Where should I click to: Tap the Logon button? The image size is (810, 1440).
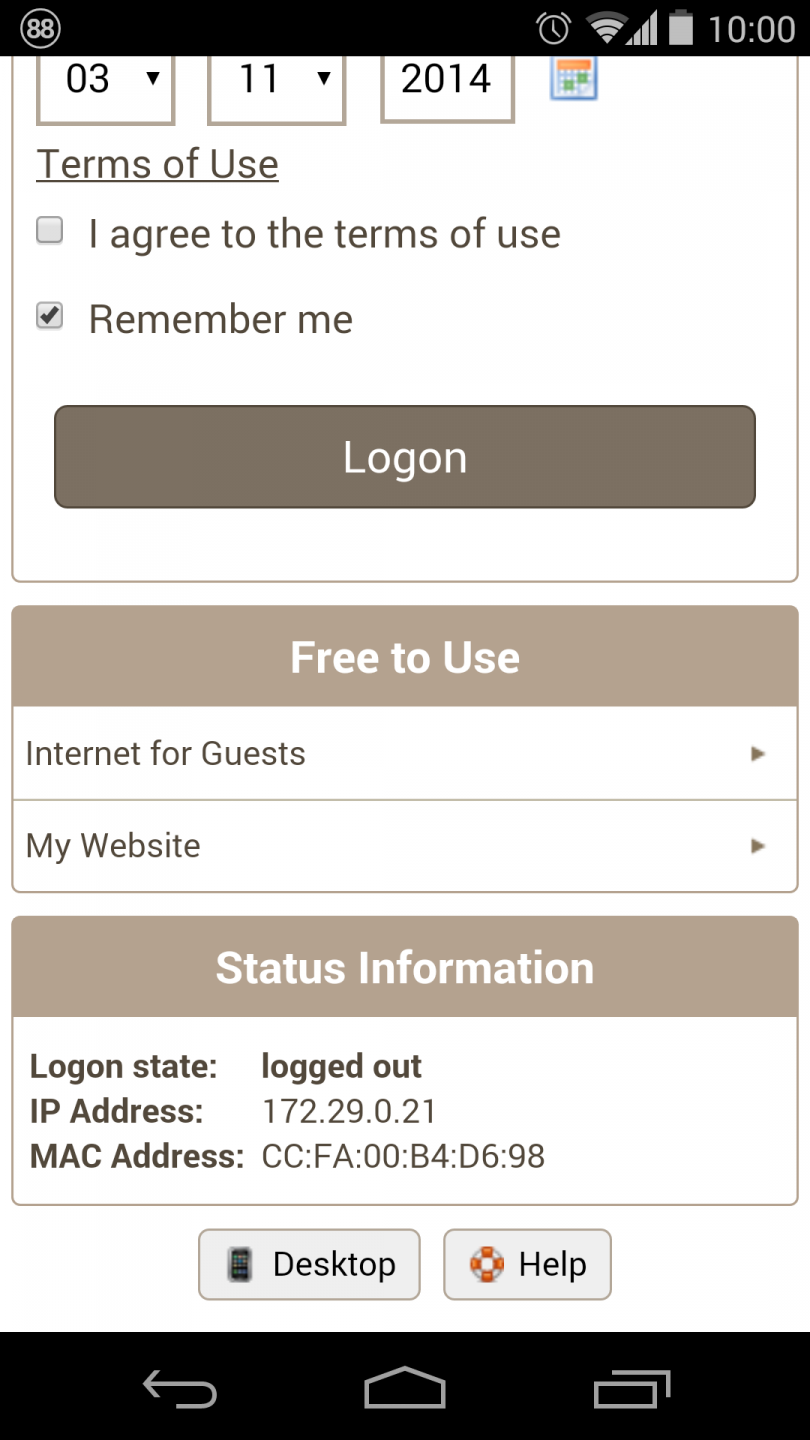405,457
